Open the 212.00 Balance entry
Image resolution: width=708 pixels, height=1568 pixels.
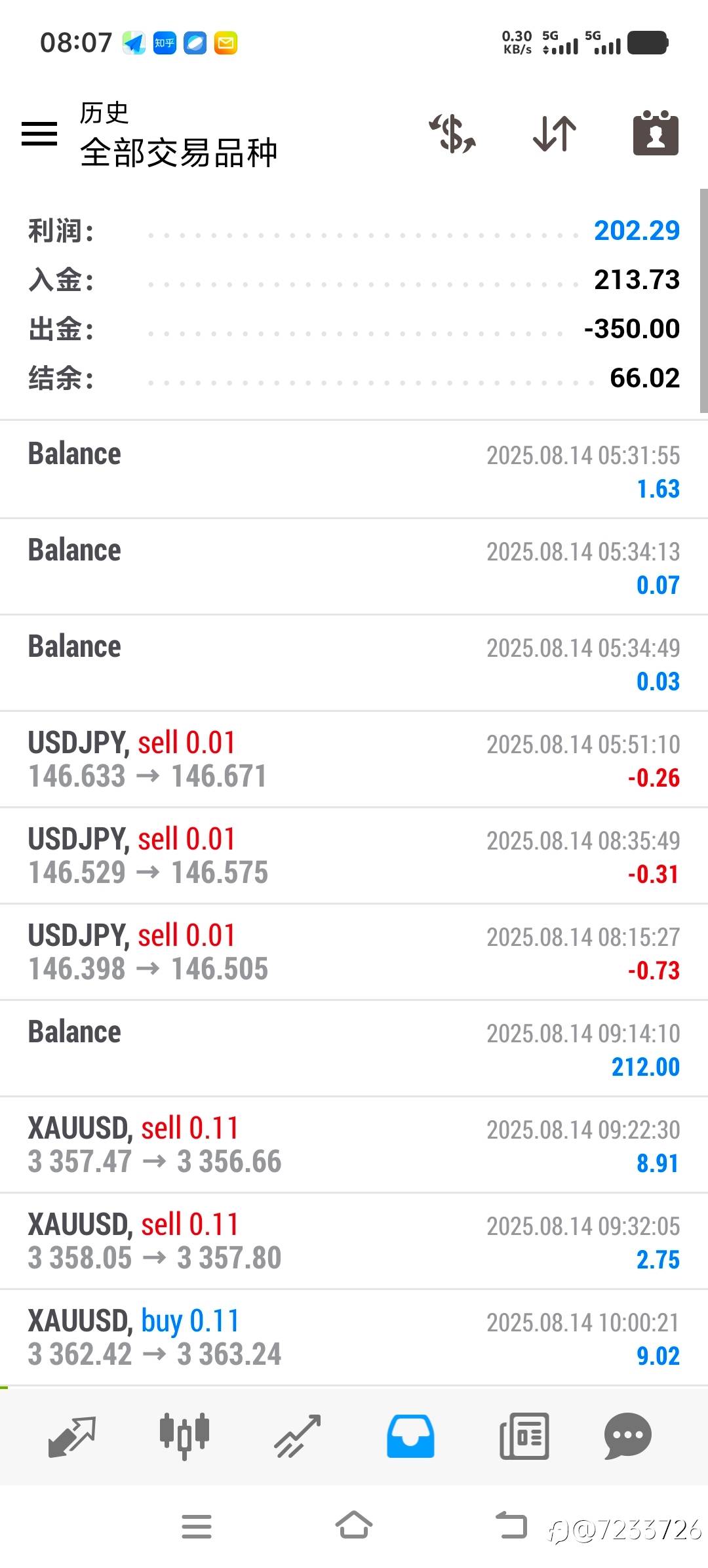[x=354, y=1048]
